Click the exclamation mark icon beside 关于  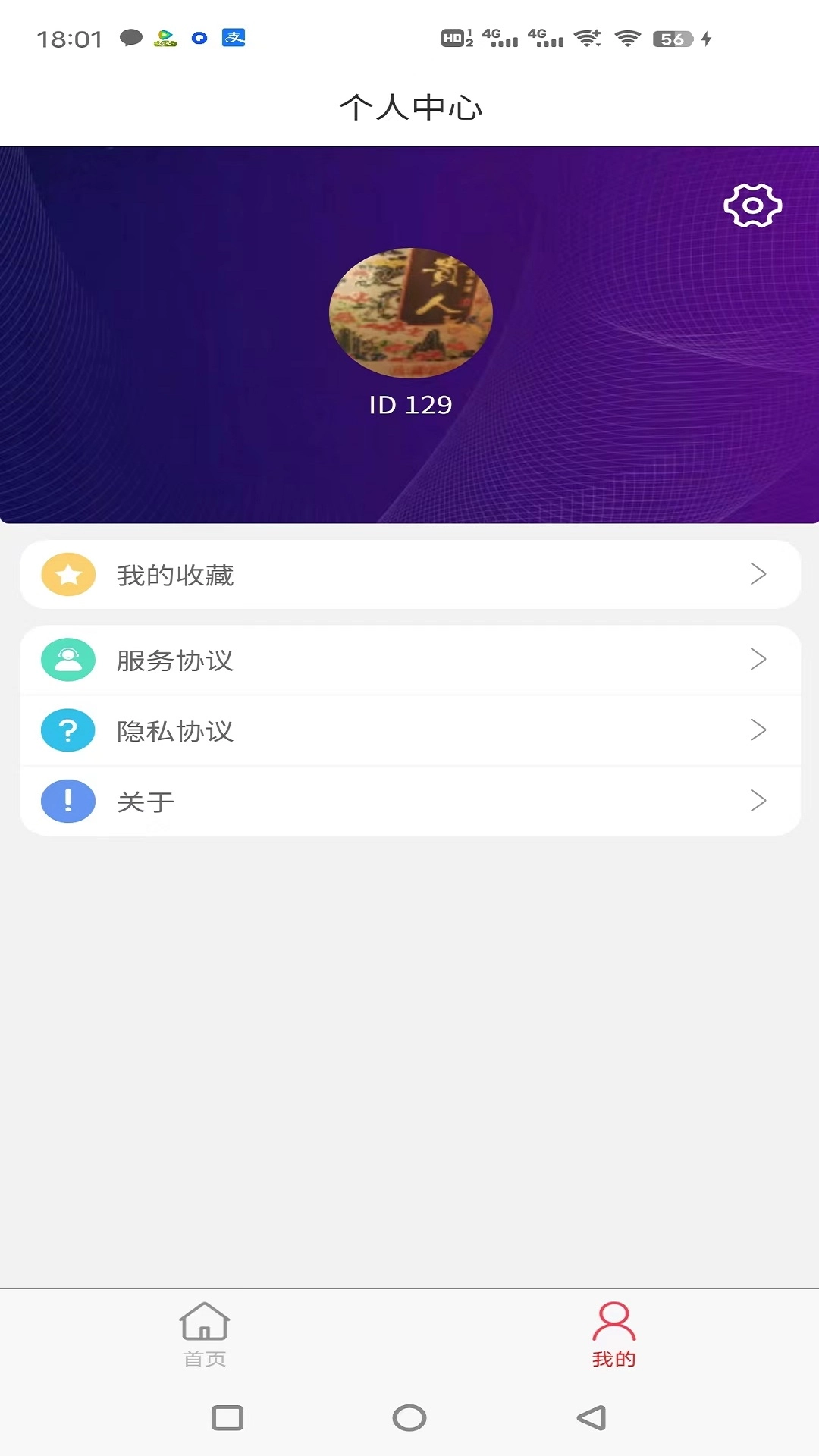(x=67, y=800)
